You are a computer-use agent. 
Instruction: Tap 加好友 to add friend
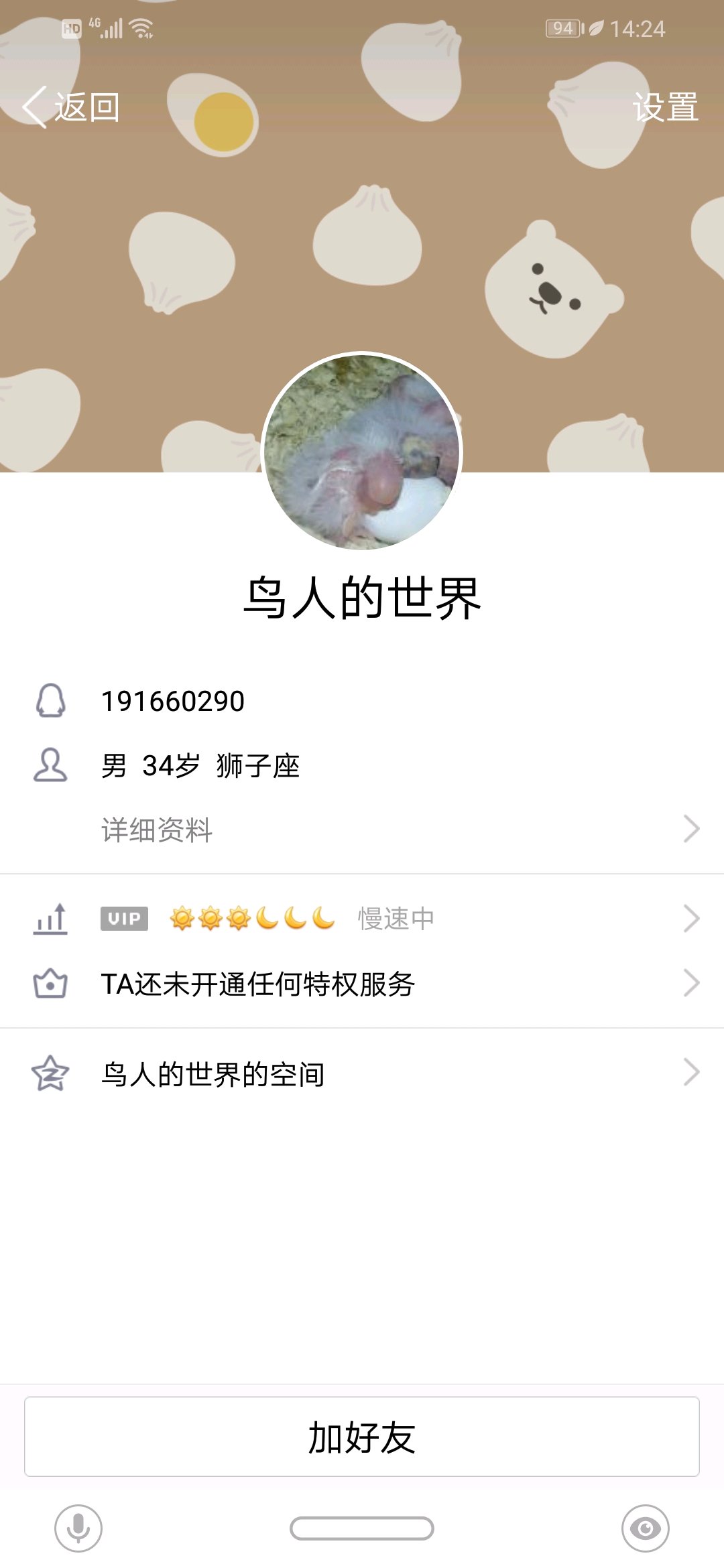pyautogui.click(x=362, y=1437)
